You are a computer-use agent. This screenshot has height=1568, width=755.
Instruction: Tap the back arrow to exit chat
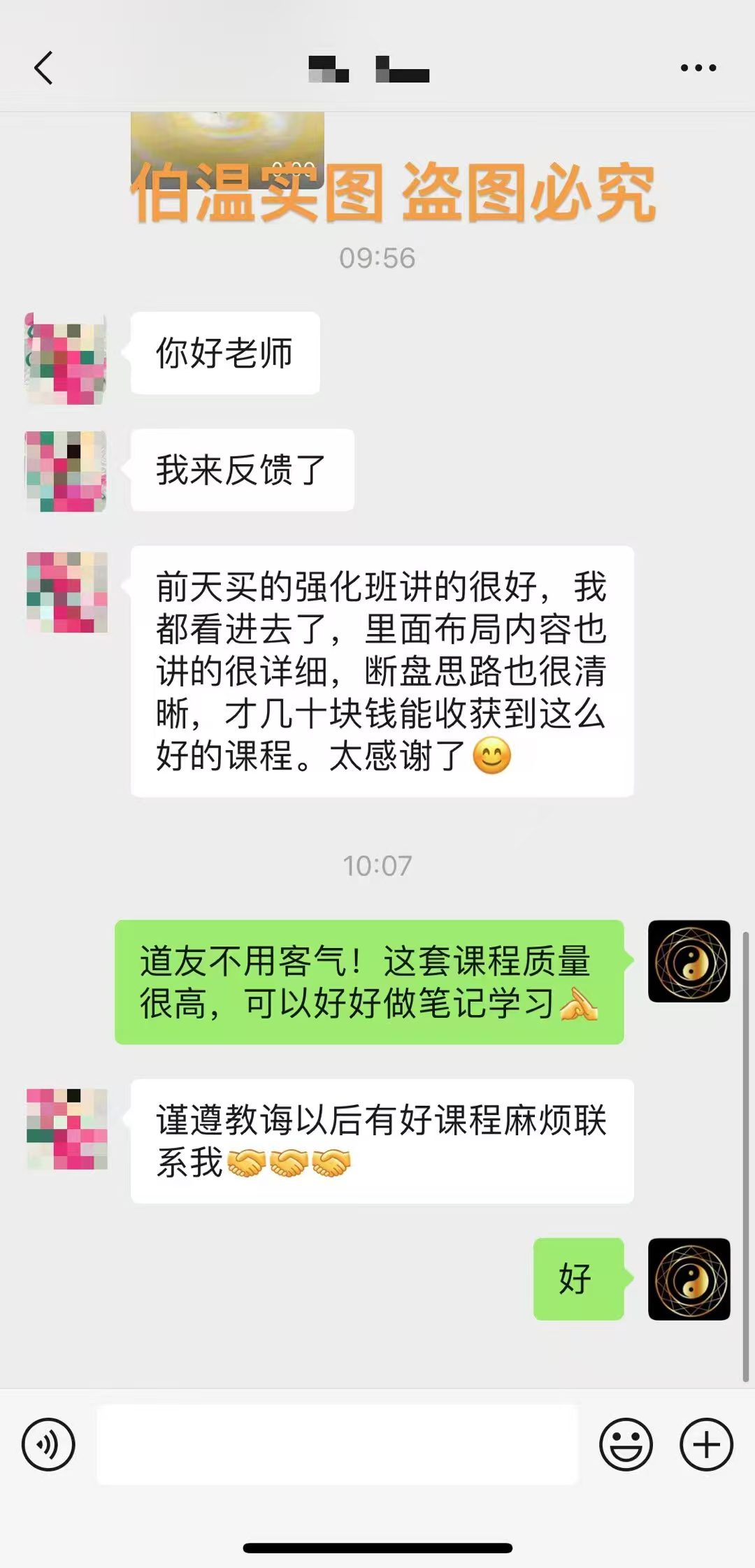coord(43,68)
